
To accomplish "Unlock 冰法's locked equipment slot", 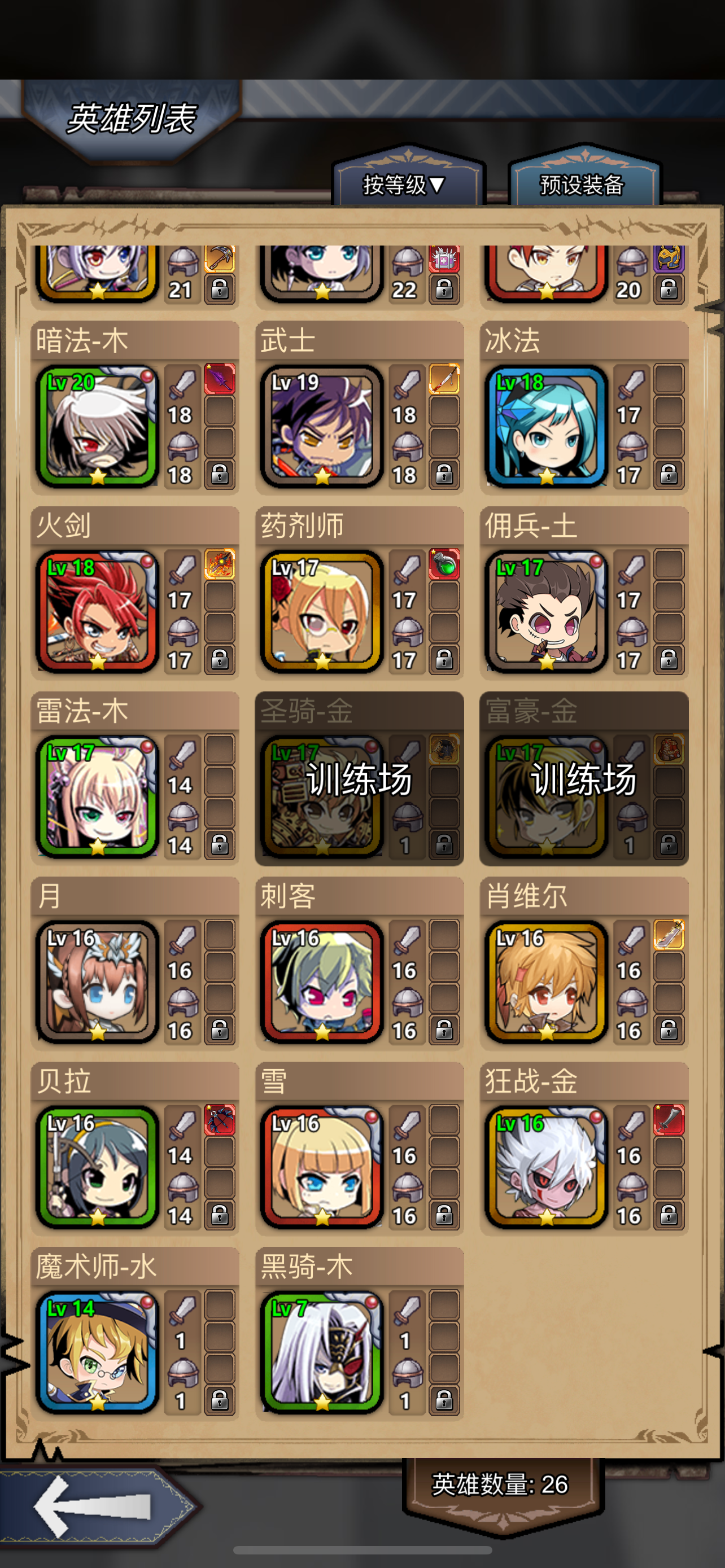I will [x=669, y=474].
